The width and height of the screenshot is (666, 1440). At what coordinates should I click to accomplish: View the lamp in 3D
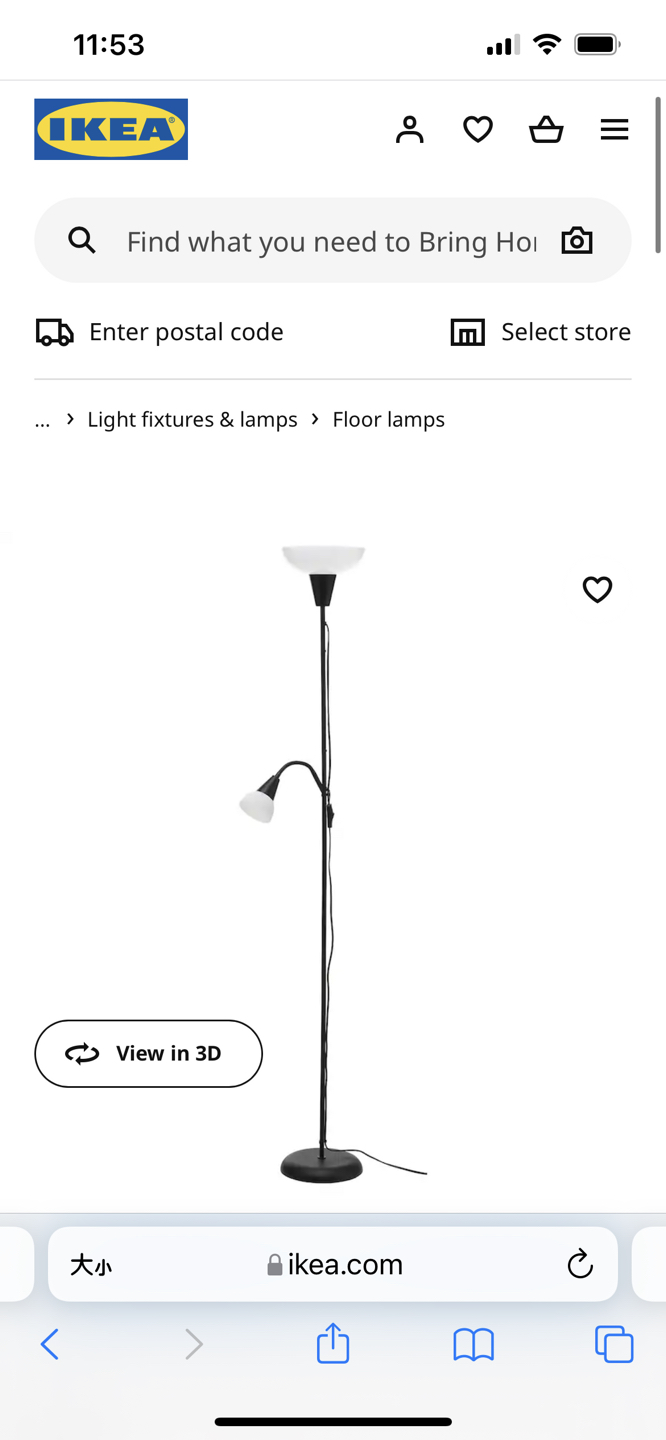tap(148, 1054)
